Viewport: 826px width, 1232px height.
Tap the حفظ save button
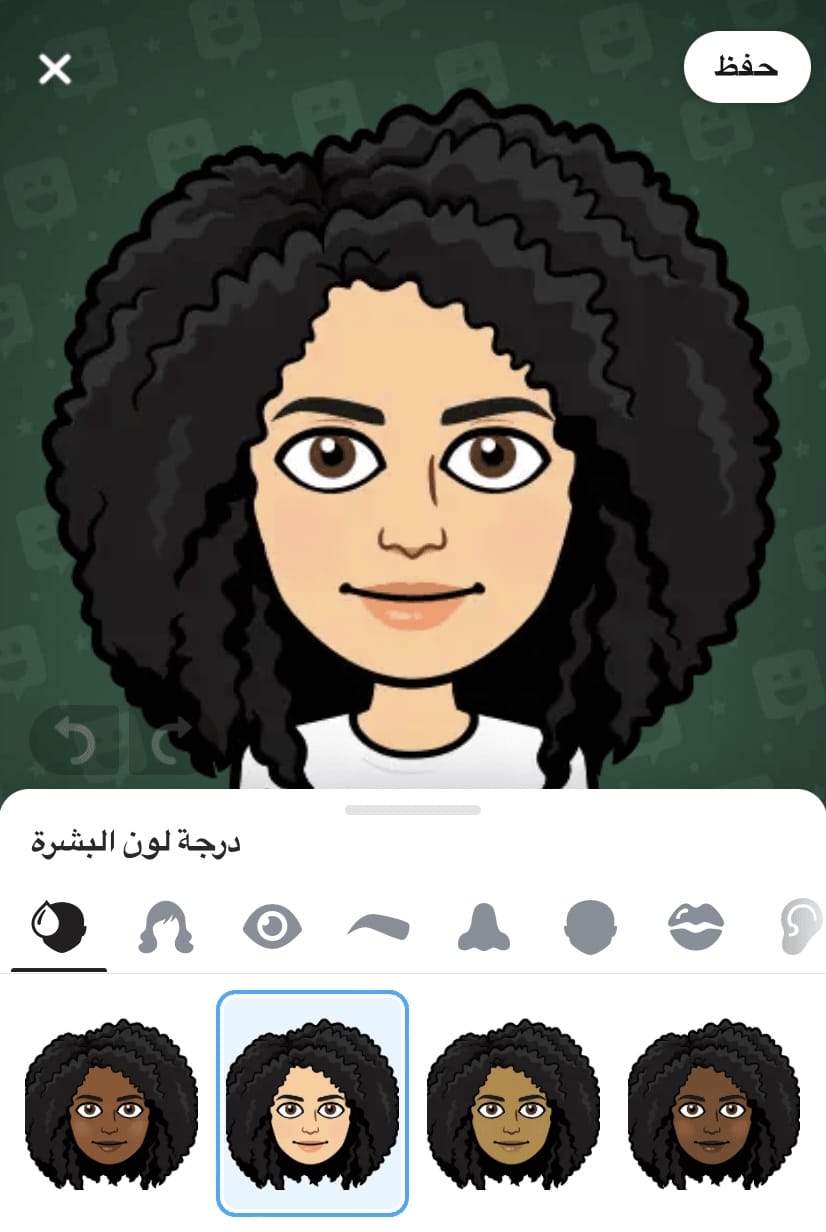coord(746,67)
